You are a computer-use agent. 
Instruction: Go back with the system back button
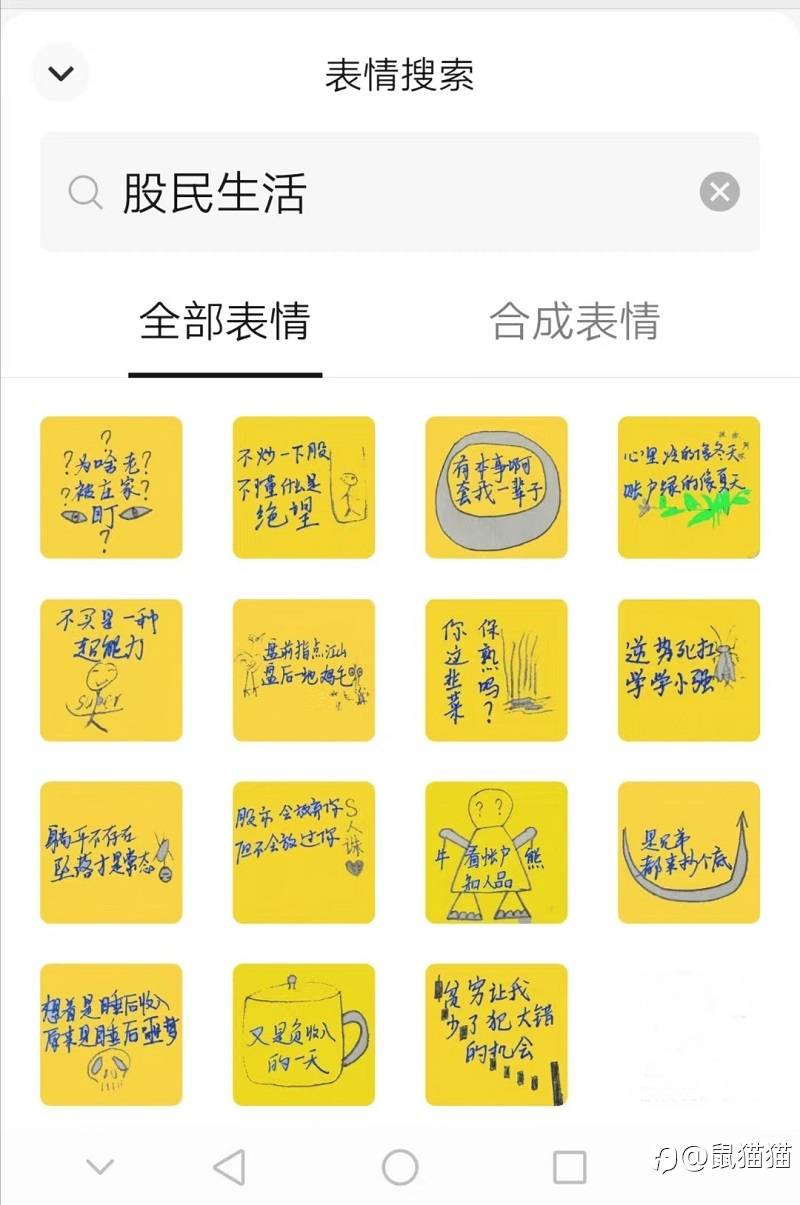(x=229, y=1167)
